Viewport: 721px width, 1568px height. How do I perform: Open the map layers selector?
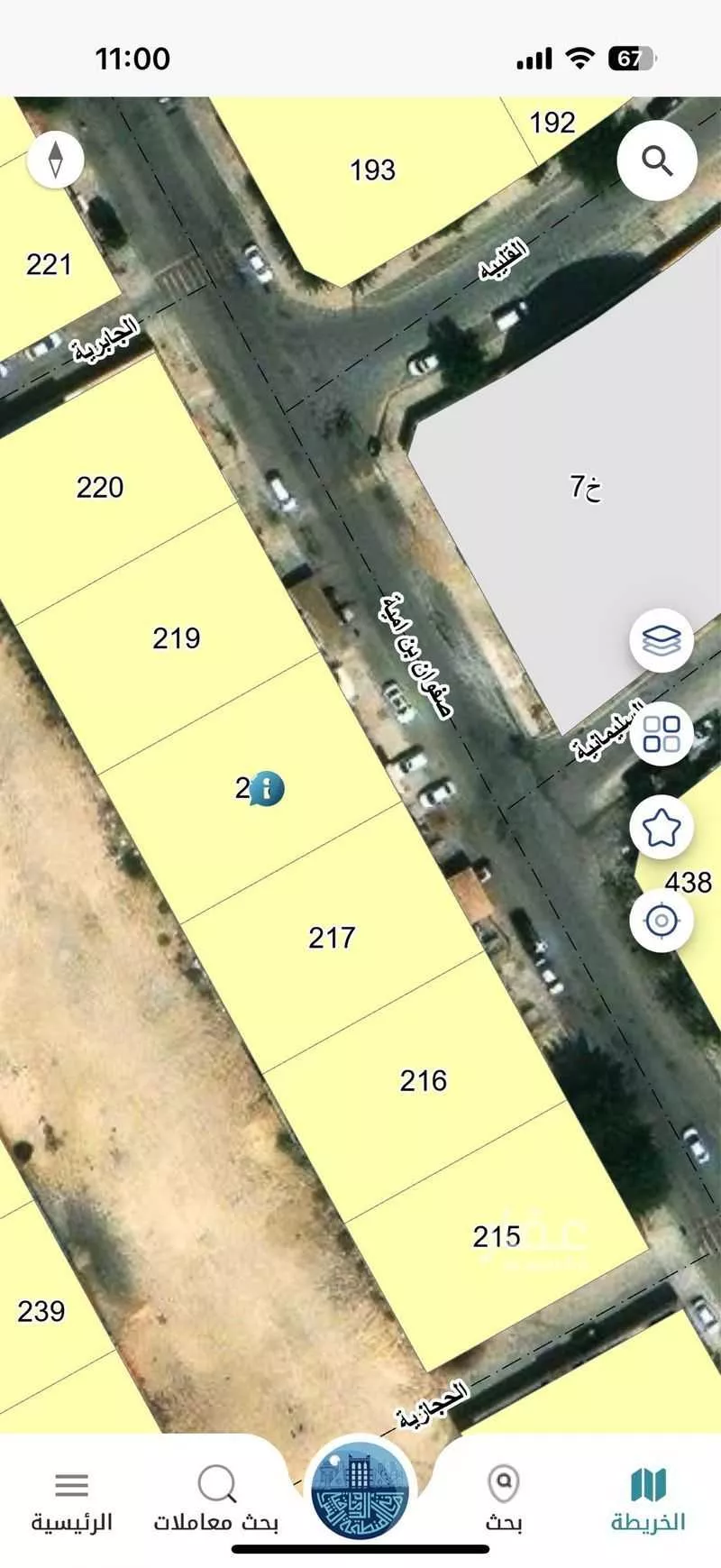[662, 640]
